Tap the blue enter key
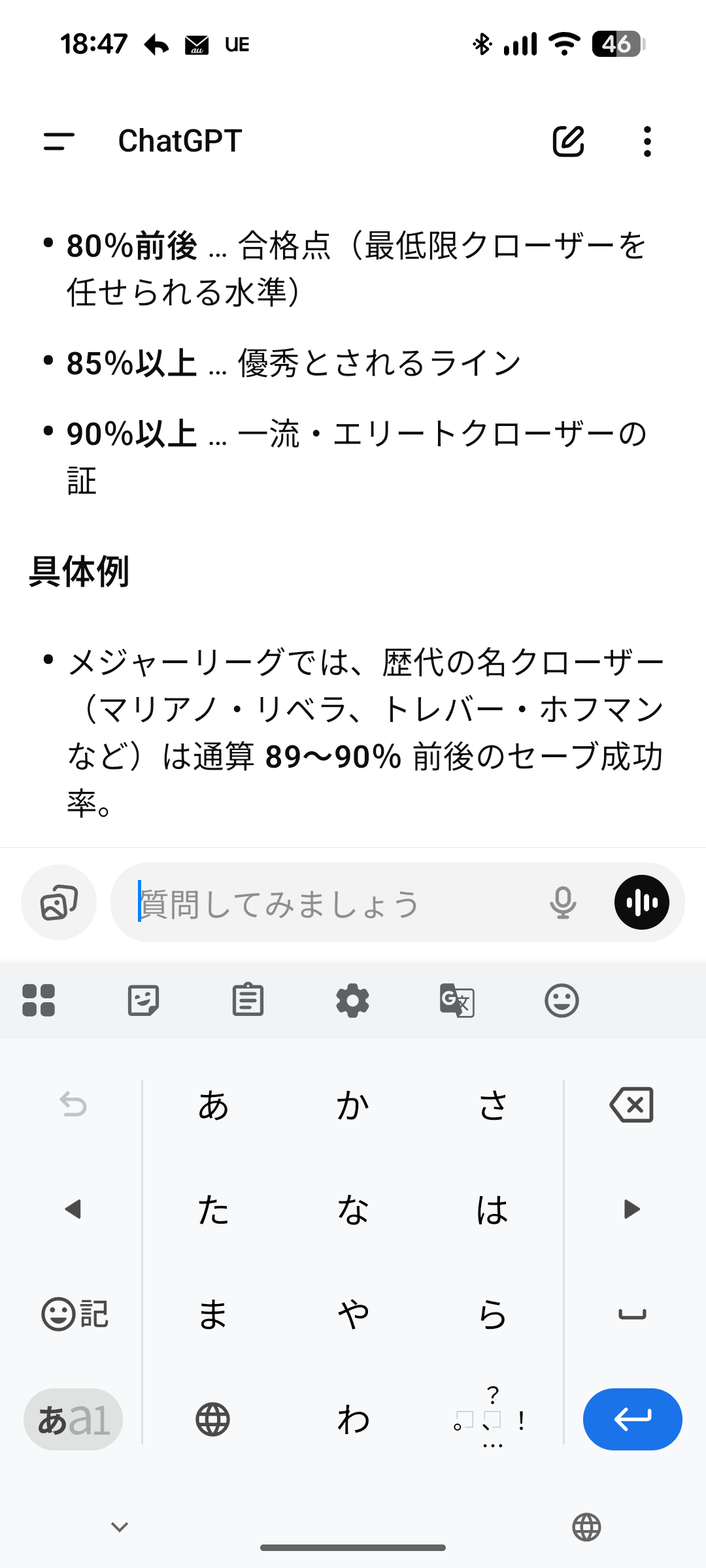 click(x=632, y=1419)
